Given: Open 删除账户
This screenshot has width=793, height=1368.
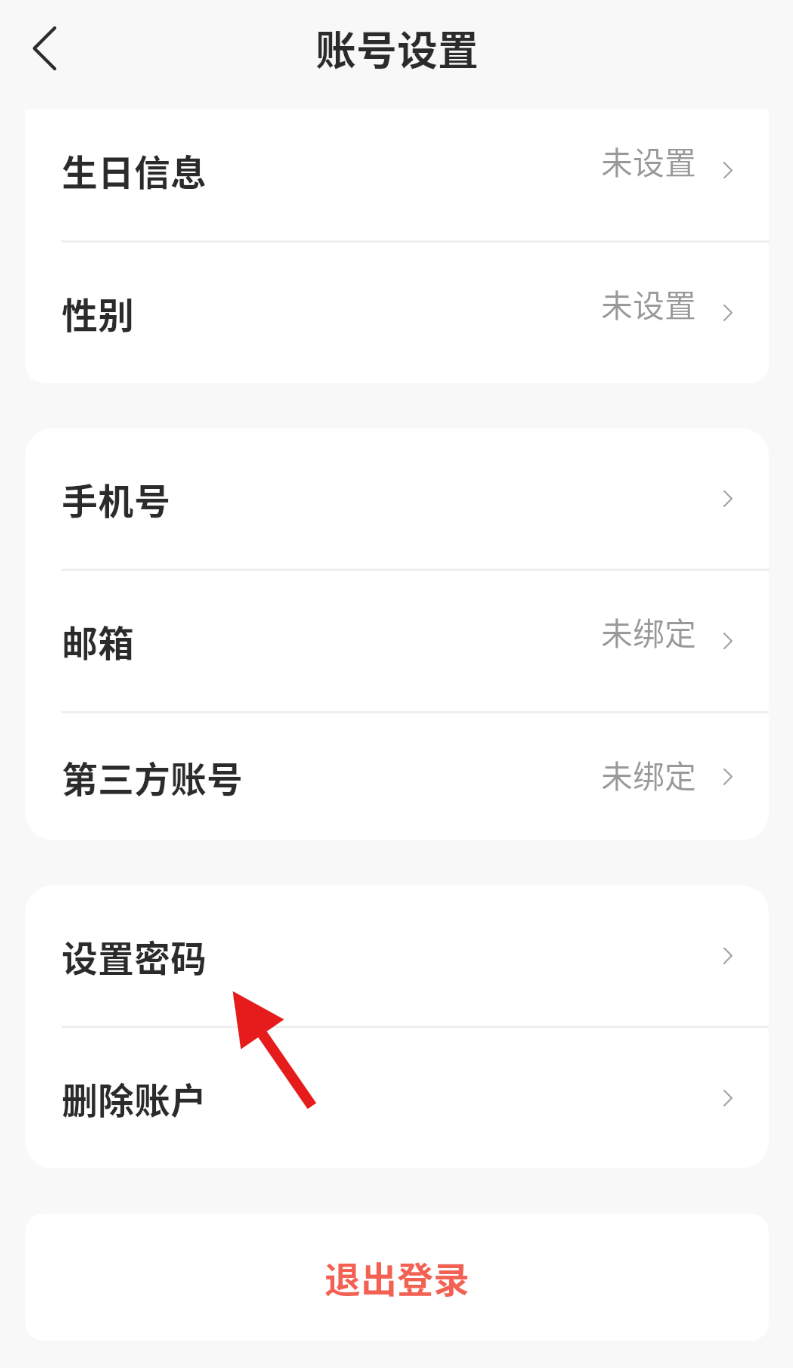Looking at the screenshot, I should coord(396,1099).
